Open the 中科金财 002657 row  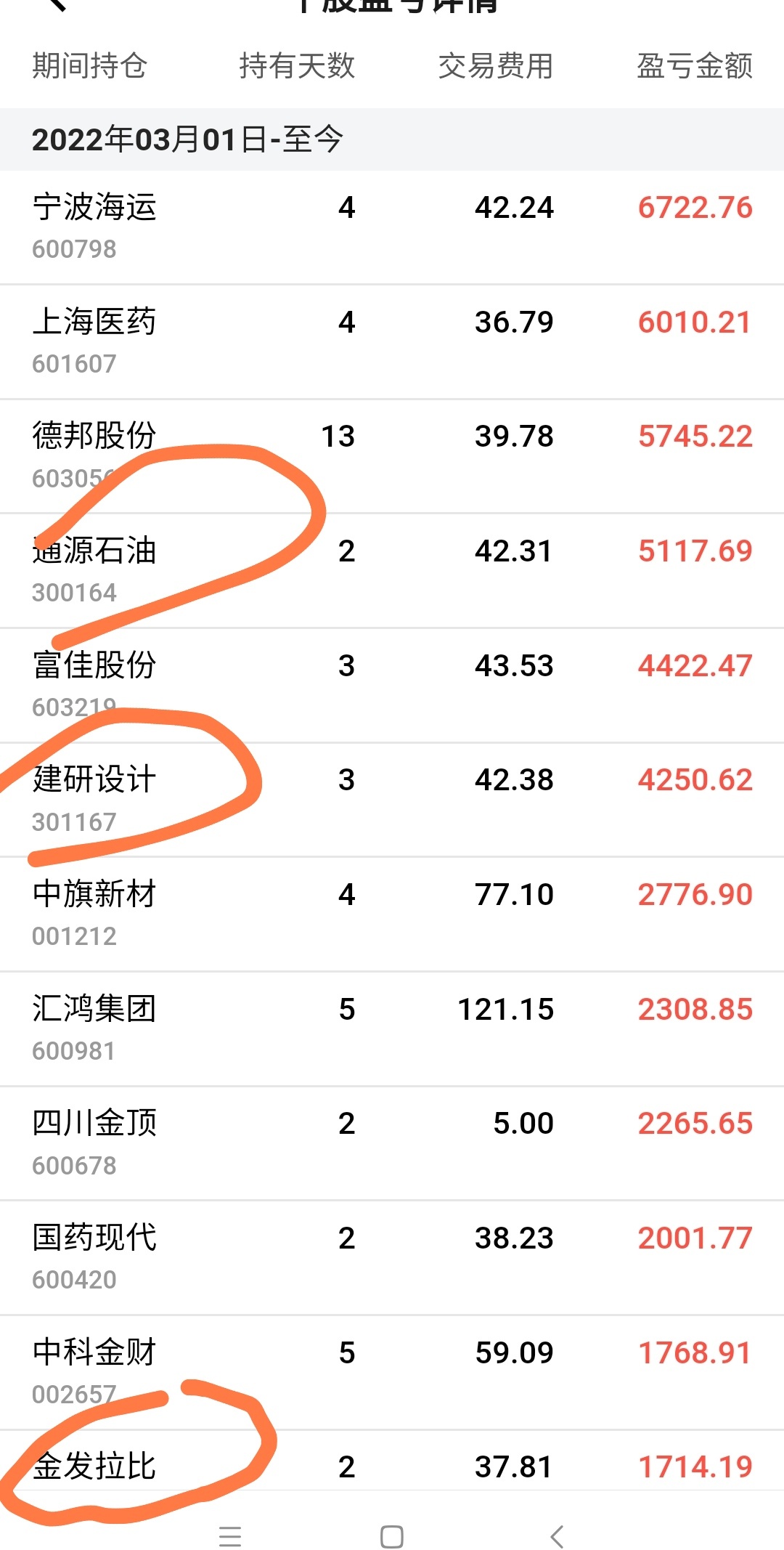[392, 1372]
